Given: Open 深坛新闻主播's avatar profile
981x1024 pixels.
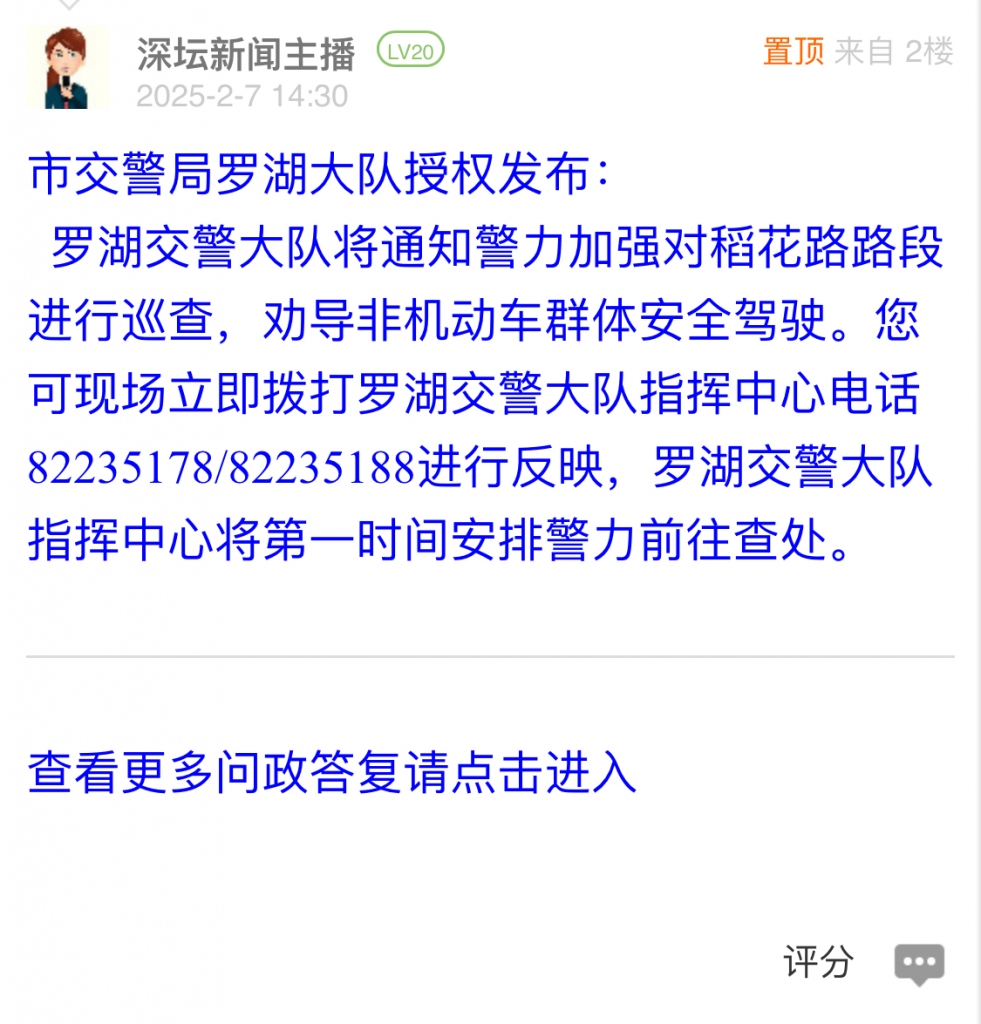Looking at the screenshot, I should (68, 67).
